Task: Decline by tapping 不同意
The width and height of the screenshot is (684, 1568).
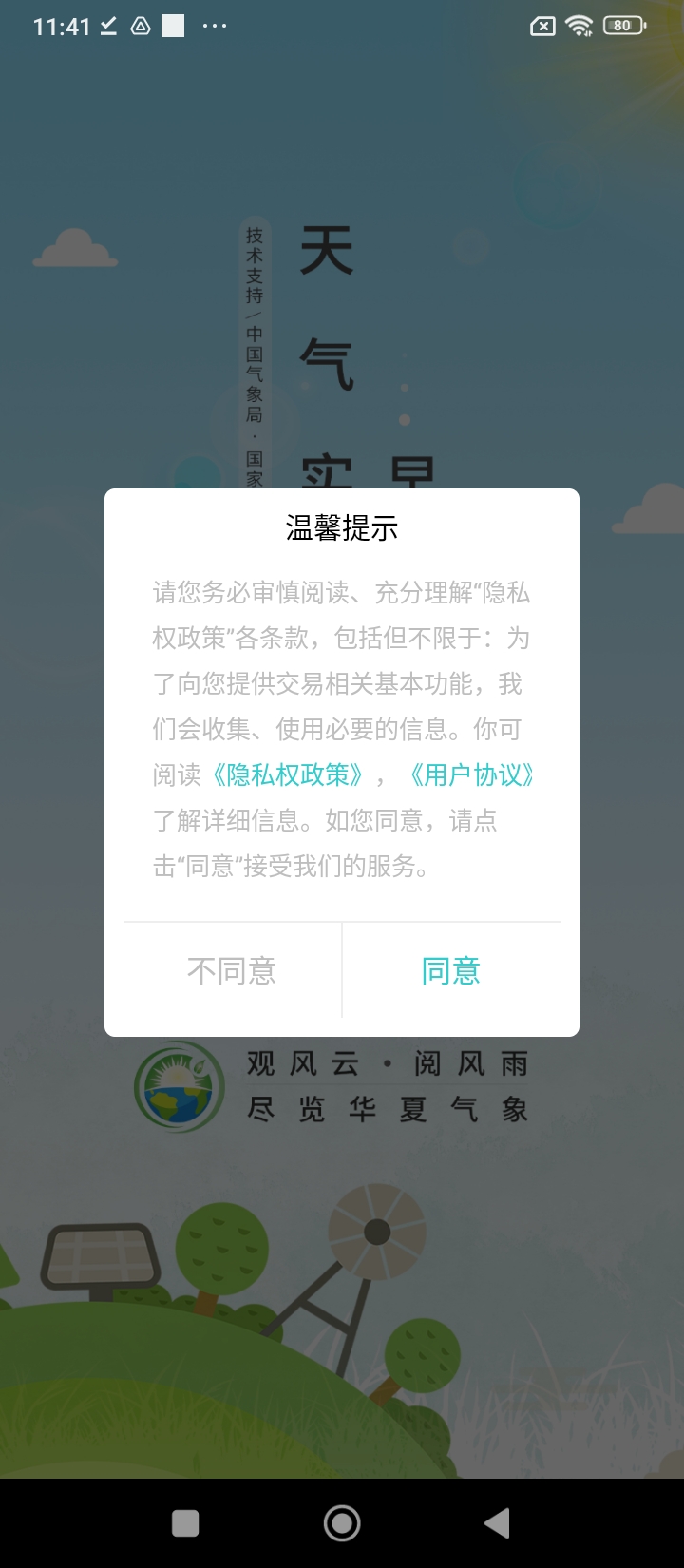Action: (x=232, y=970)
